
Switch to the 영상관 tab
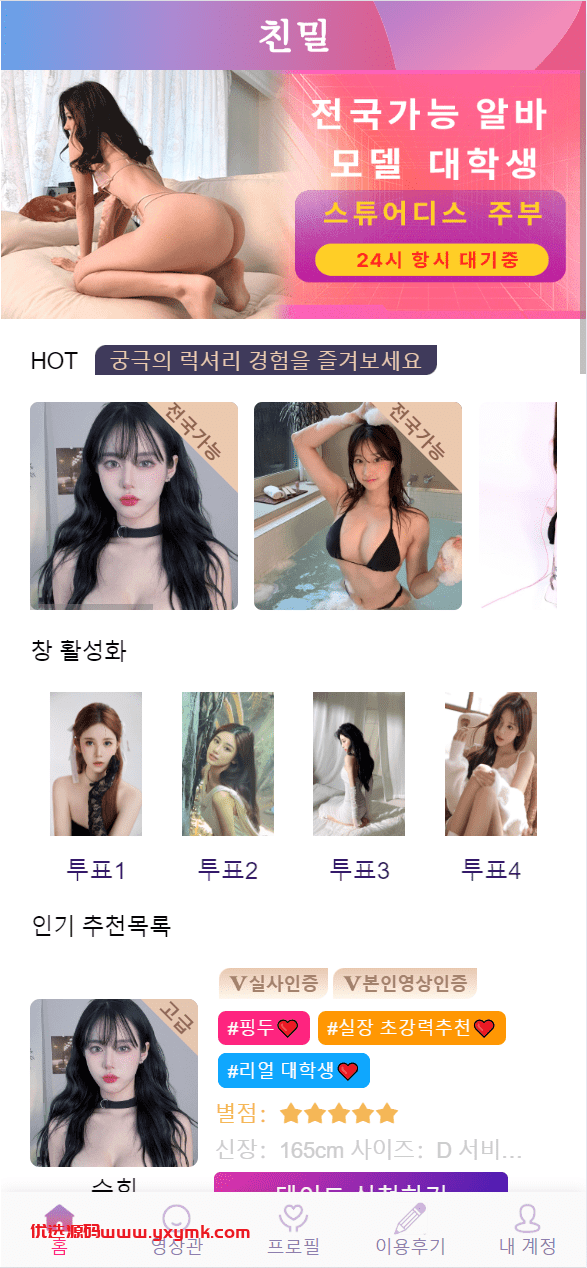(x=176, y=1230)
